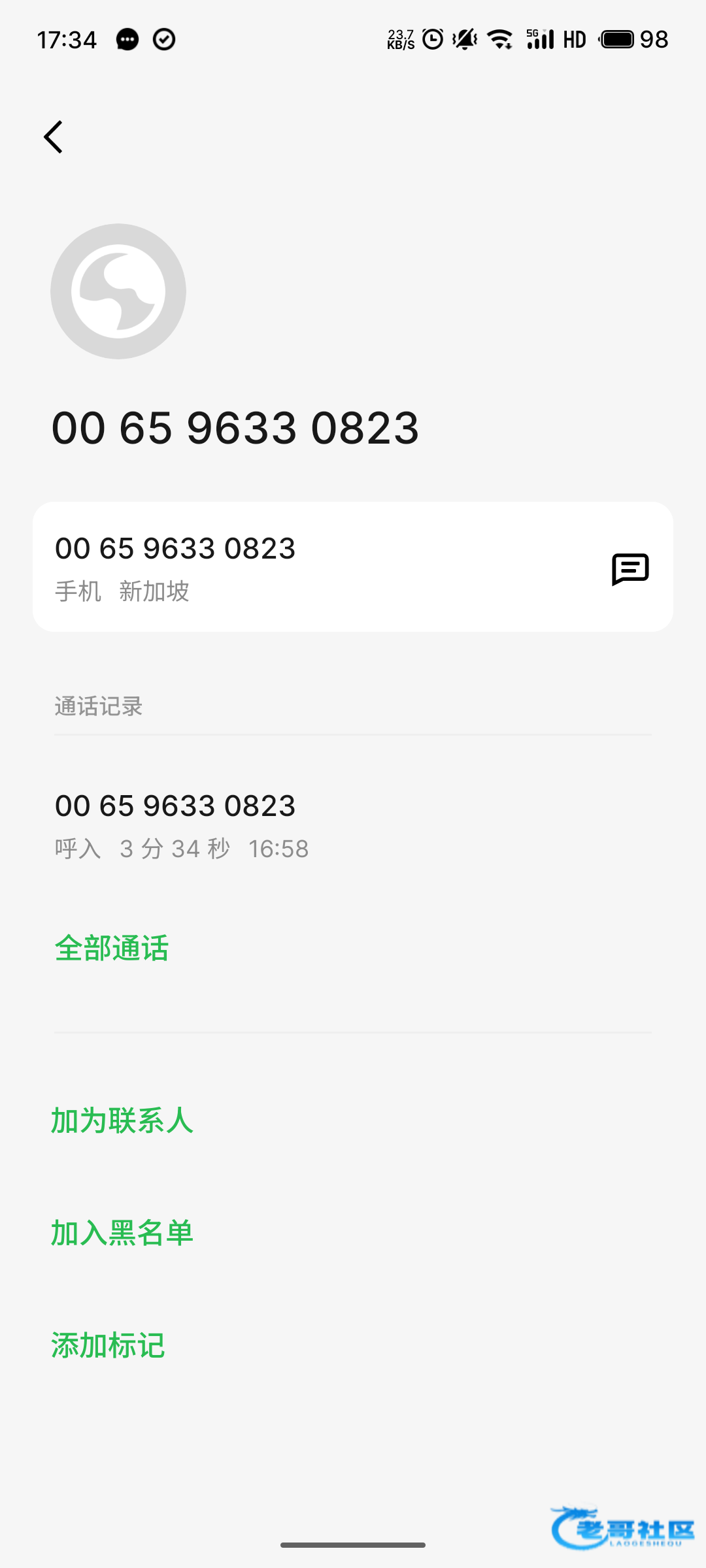Select 加为联系人 to add contact
Image resolution: width=706 pixels, height=1568 pixels.
122,1120
